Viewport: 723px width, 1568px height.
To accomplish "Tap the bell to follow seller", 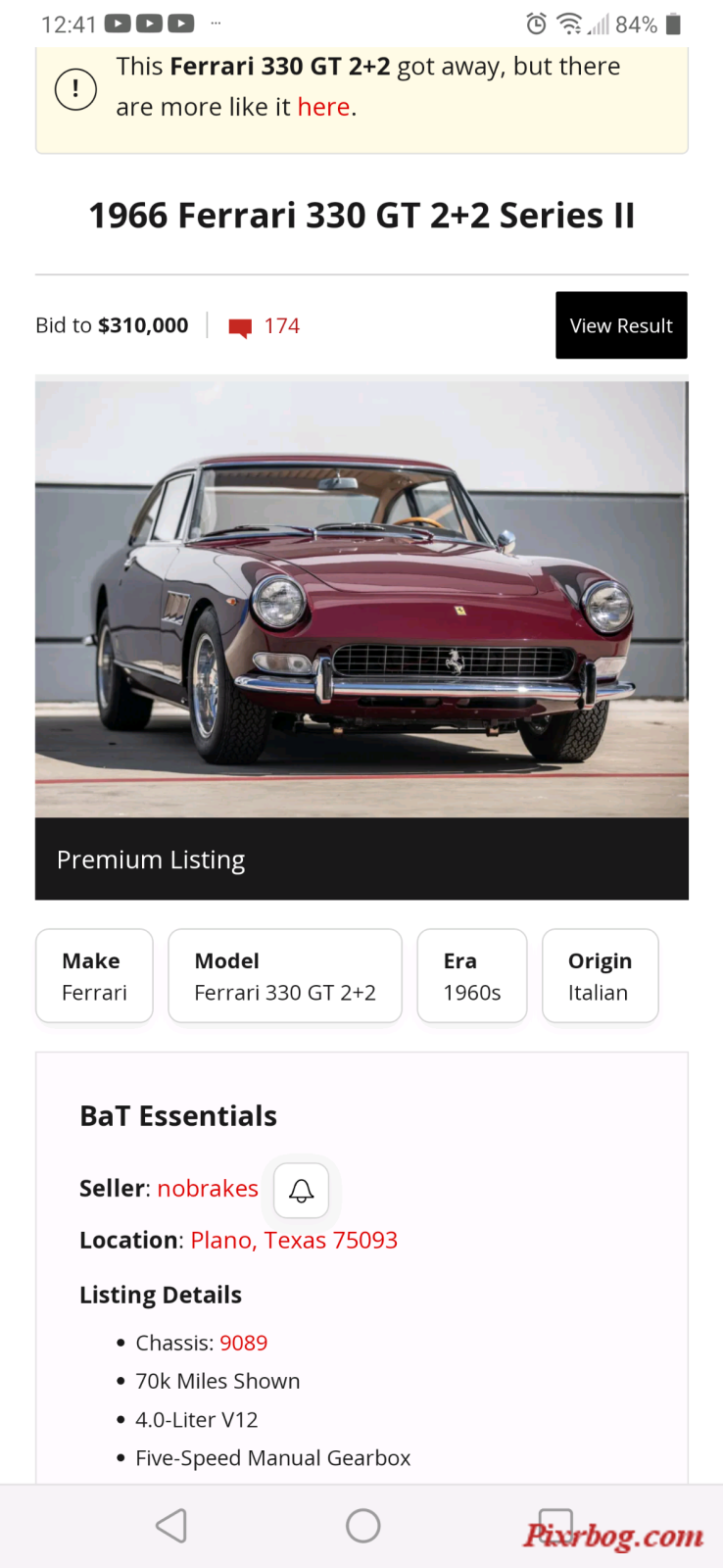I will pyautogui.click(x=302, y=1190).
